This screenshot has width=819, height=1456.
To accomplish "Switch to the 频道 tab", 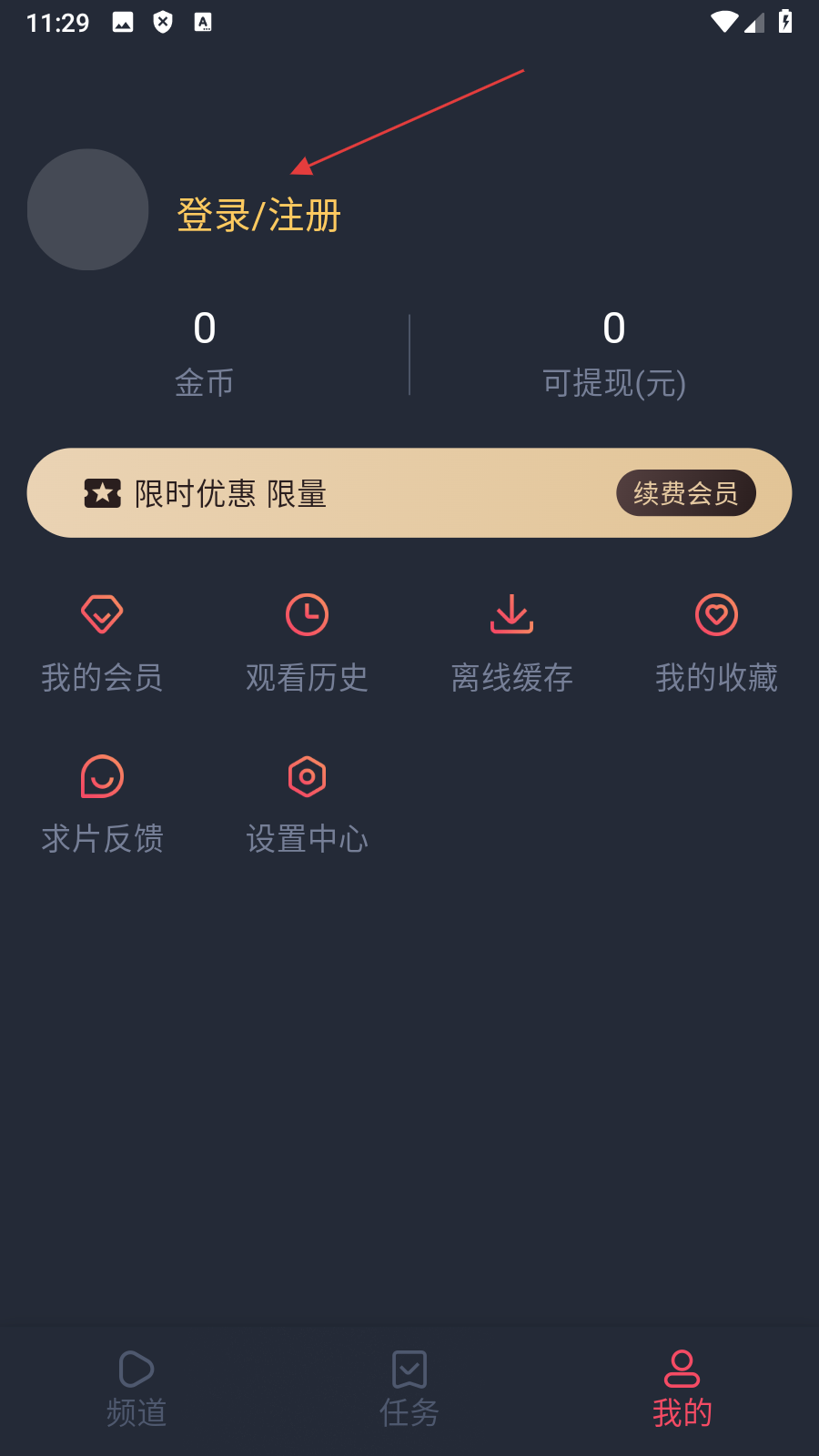I will [x=136, y=1389].
